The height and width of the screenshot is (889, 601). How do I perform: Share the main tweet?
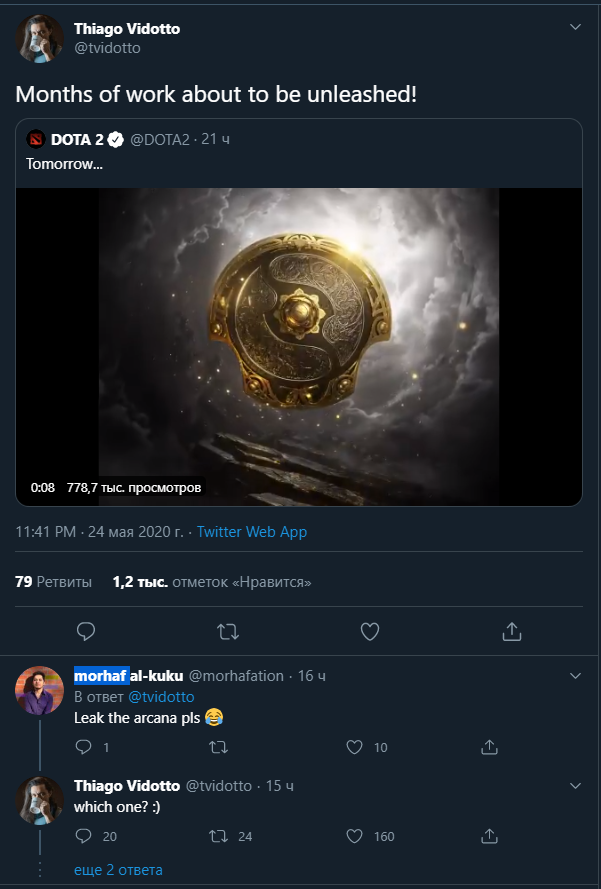click(511, 631)
